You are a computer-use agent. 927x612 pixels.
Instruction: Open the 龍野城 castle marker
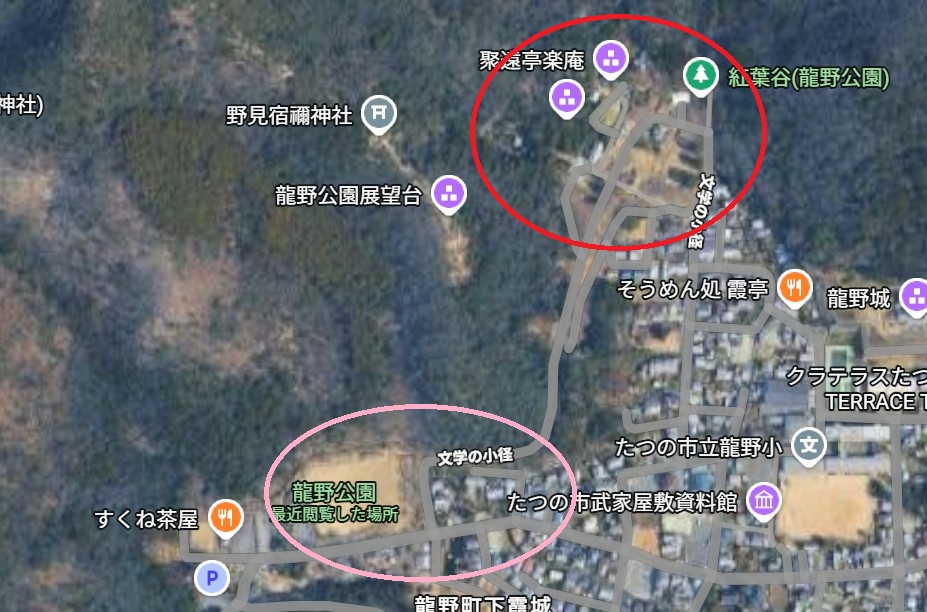tap(915, 297)
